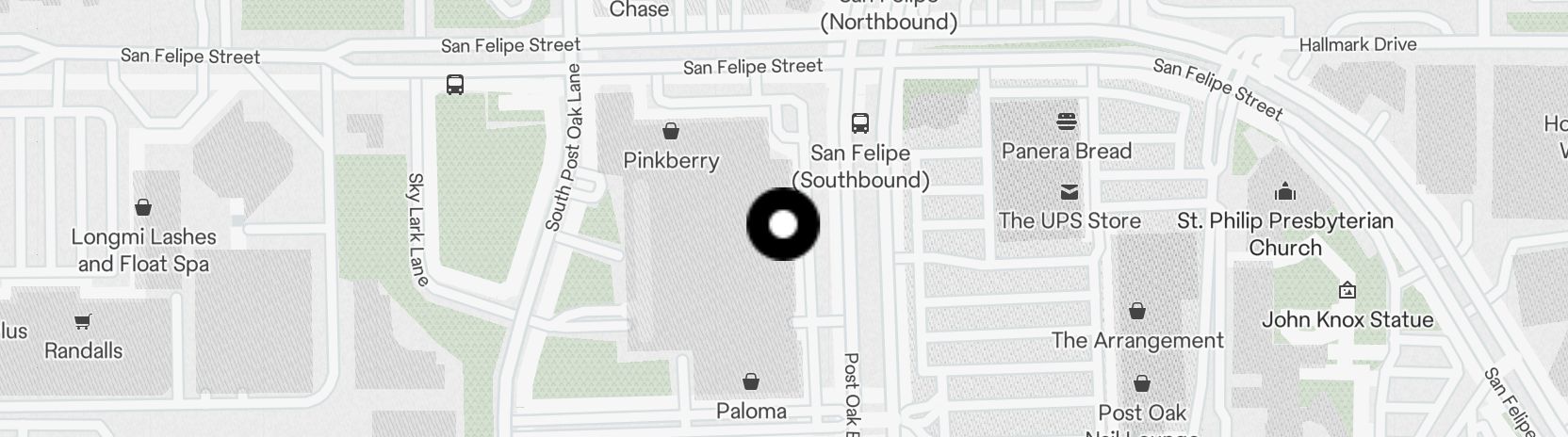The height and width of the screenshot is (437, 1568).
Task: Tap the black location pin marker
Action: click(x=783, y=224)
